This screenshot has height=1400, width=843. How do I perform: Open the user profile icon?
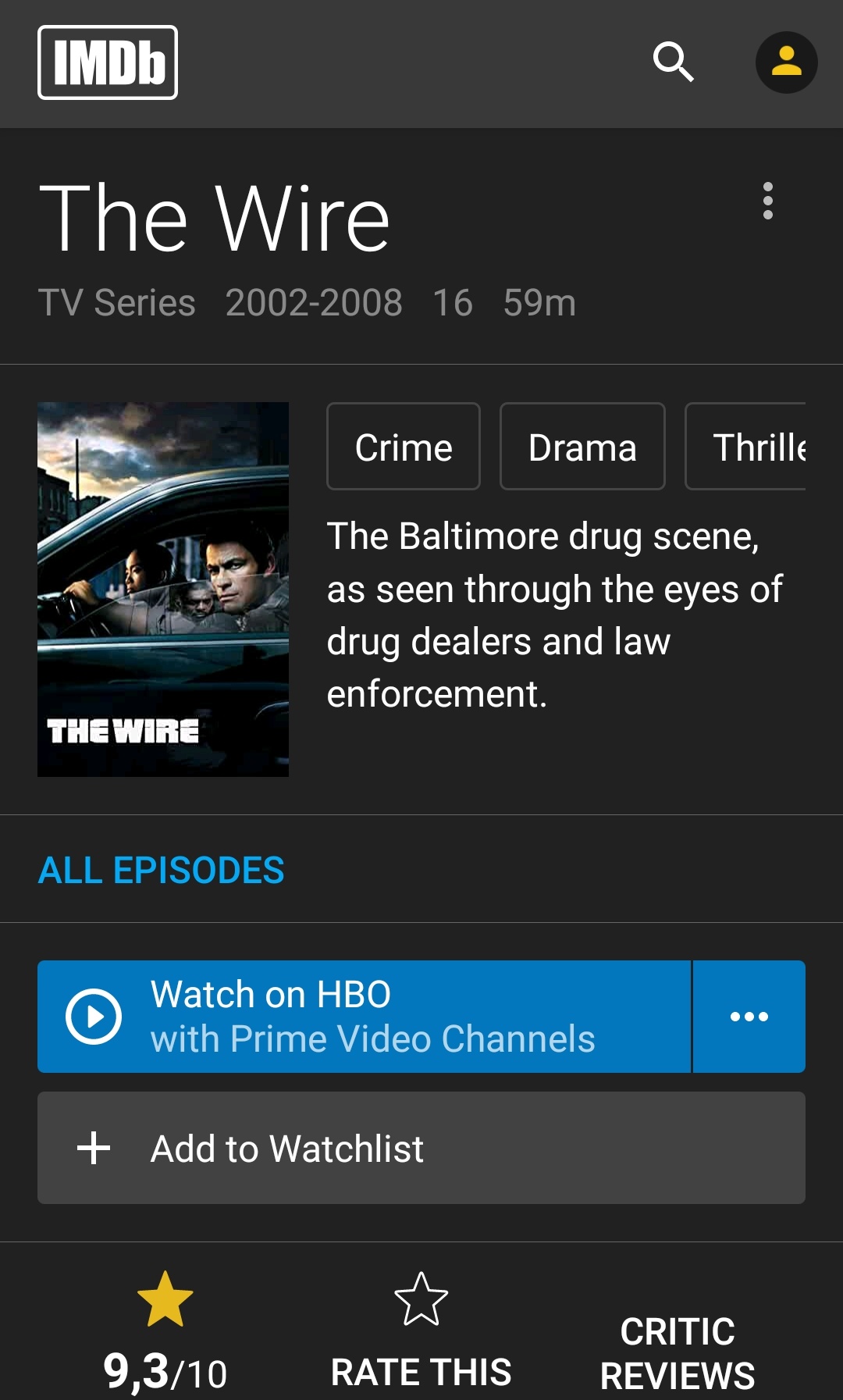786,62
